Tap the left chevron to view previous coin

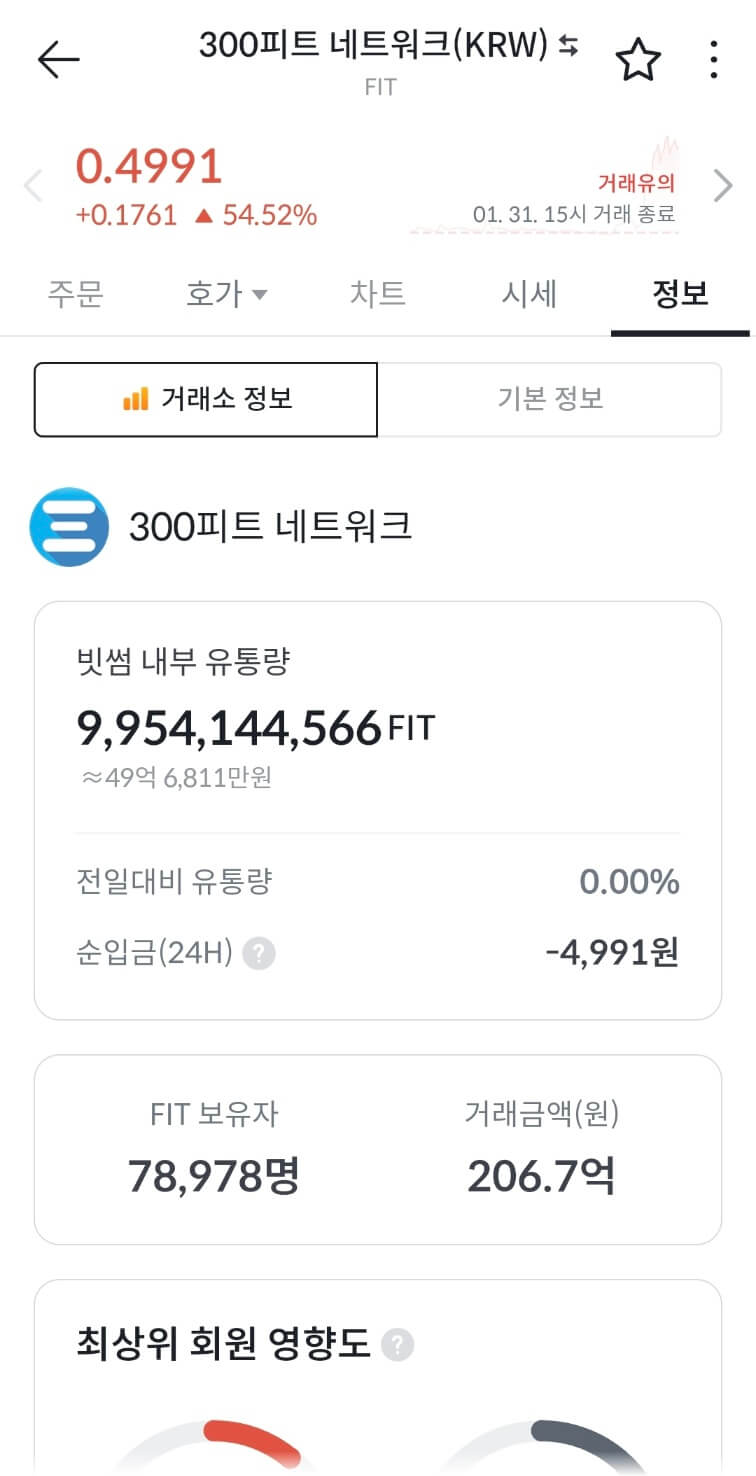[33, 185]
